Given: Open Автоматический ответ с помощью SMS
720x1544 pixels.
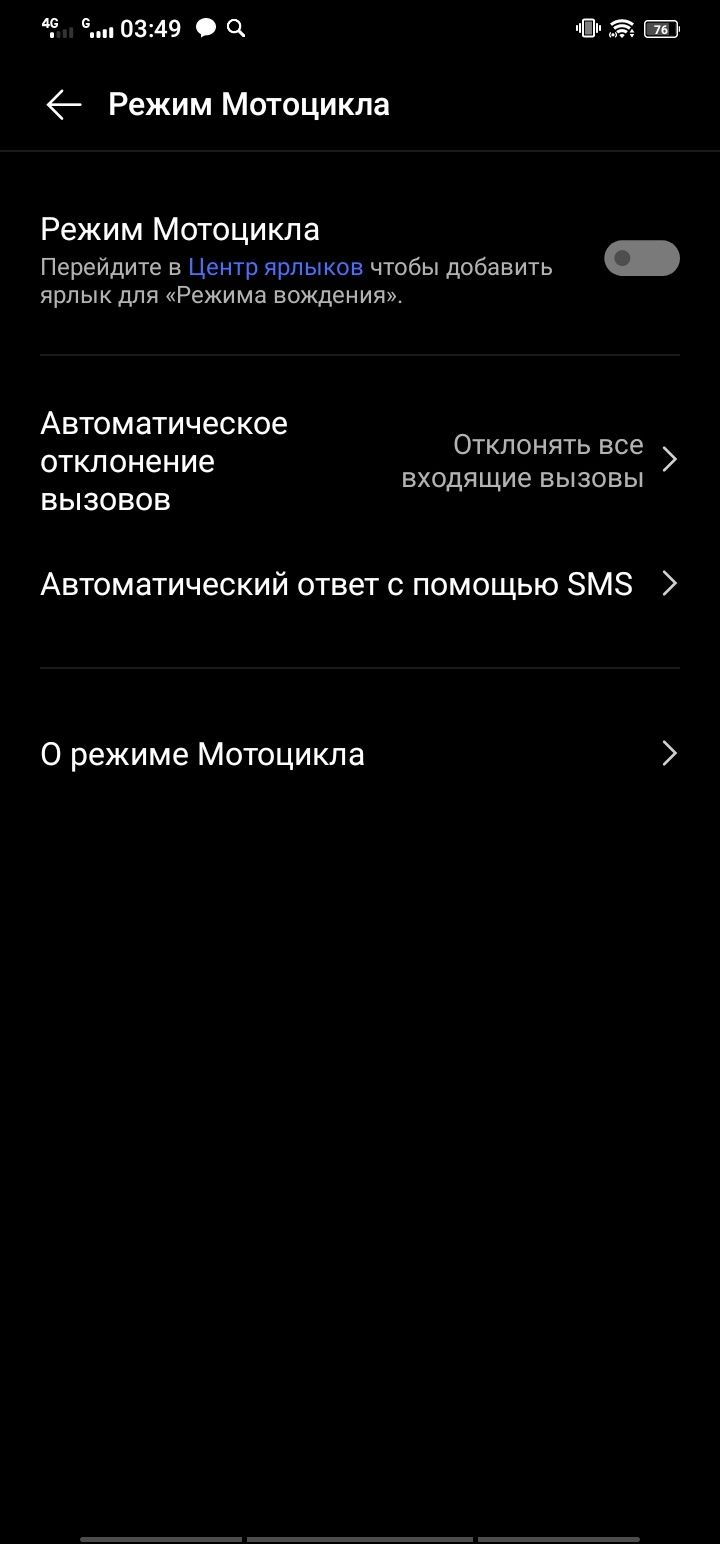Looking at the screenshot, I should (360, 584).
